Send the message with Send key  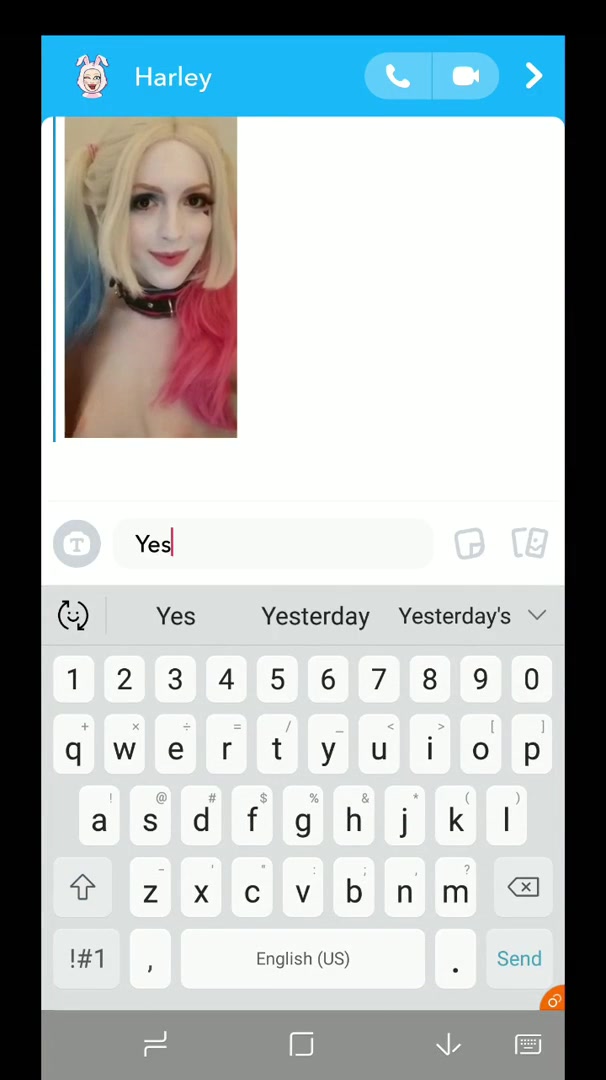coord(519,958)
